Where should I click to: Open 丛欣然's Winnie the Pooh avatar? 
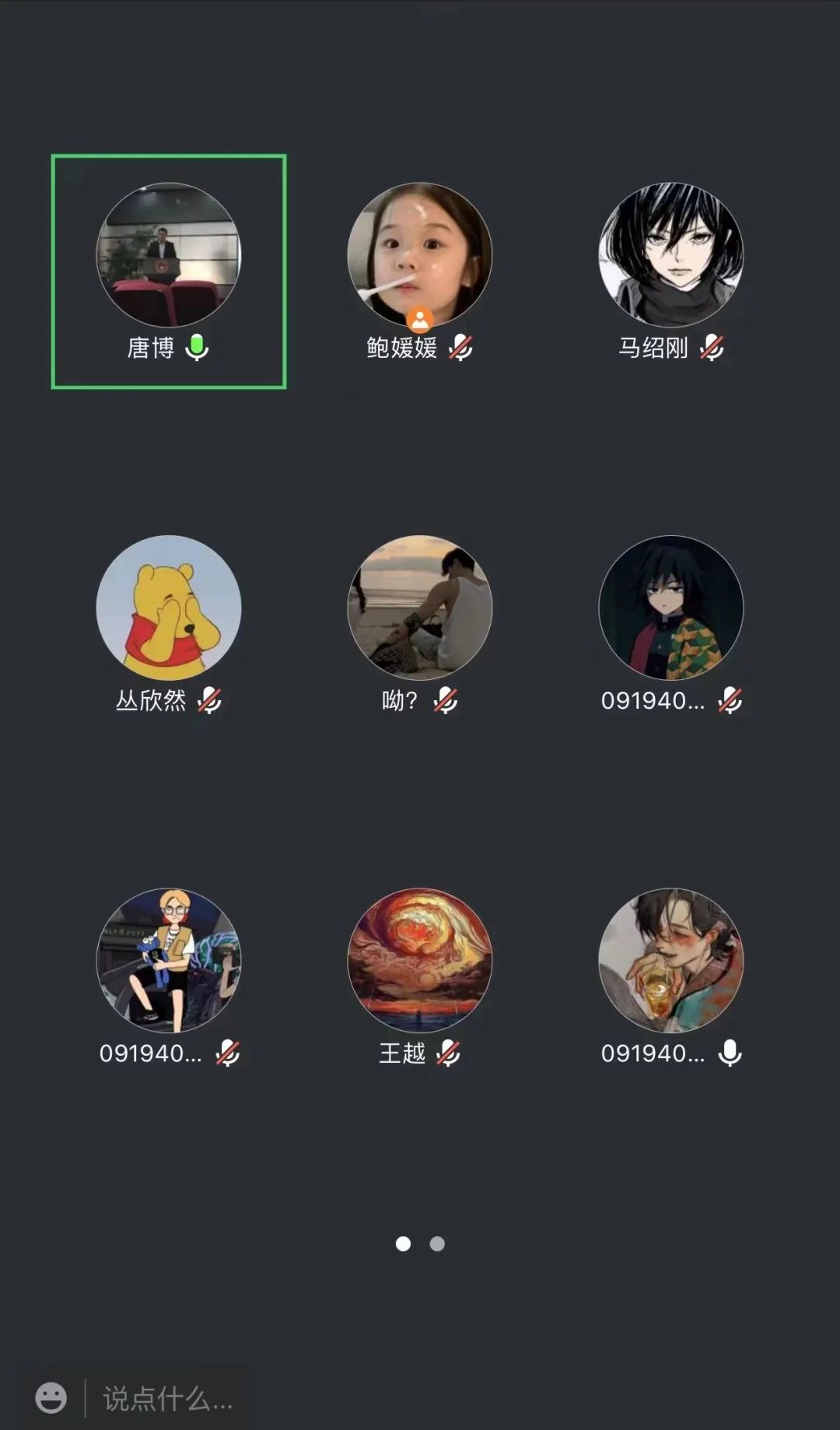click(x=169, y=608)
